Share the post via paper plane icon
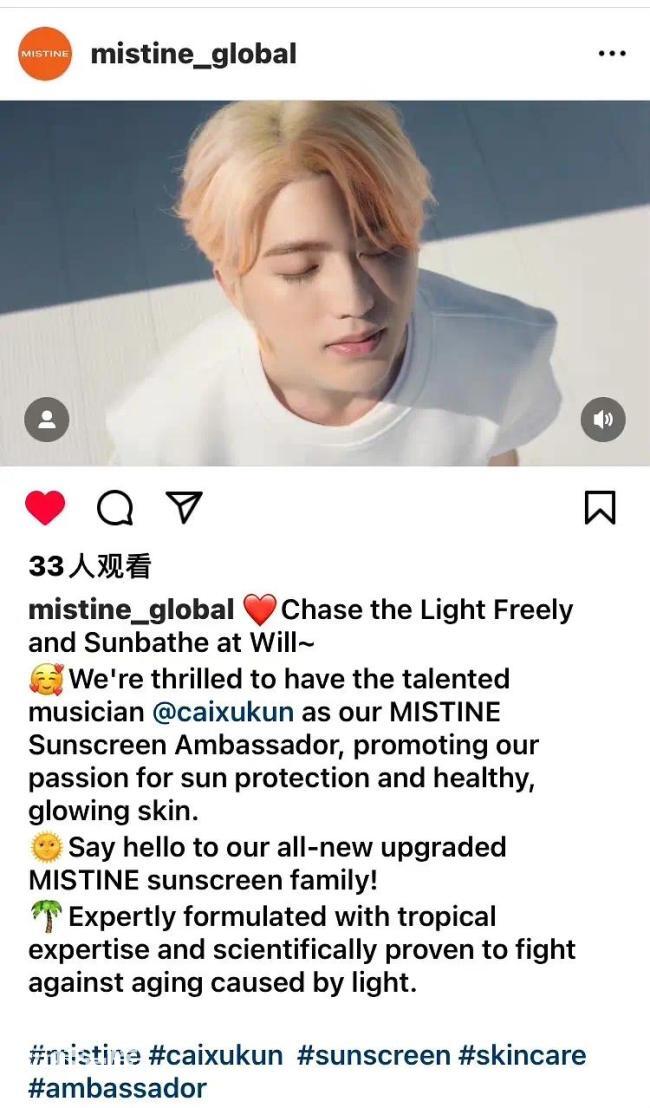 point(184,507)
